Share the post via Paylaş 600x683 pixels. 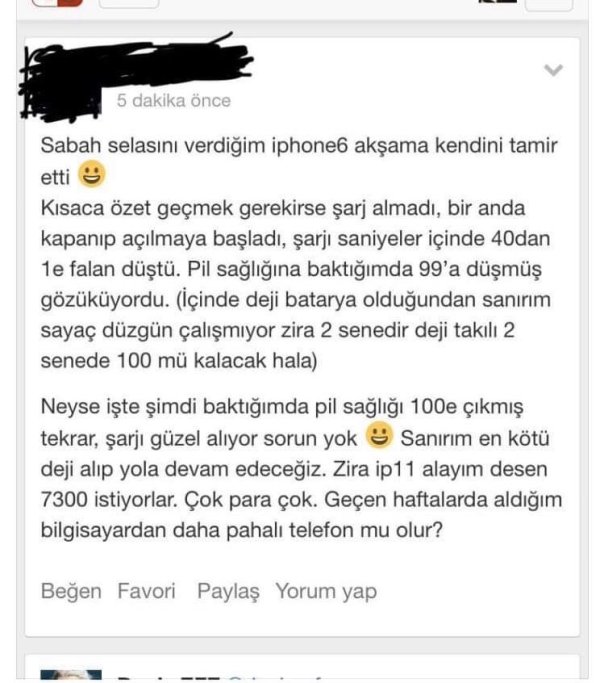(x=227, y=591)
